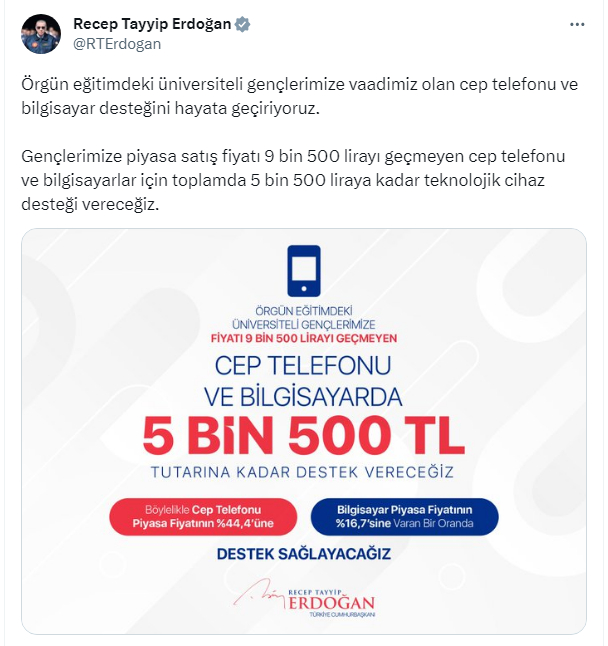Image resolution: width=608 pixels, height=646 pixels.
Task: Open Recep Tayyip Erdoğan's profile picture
Action: click(41, 33)
